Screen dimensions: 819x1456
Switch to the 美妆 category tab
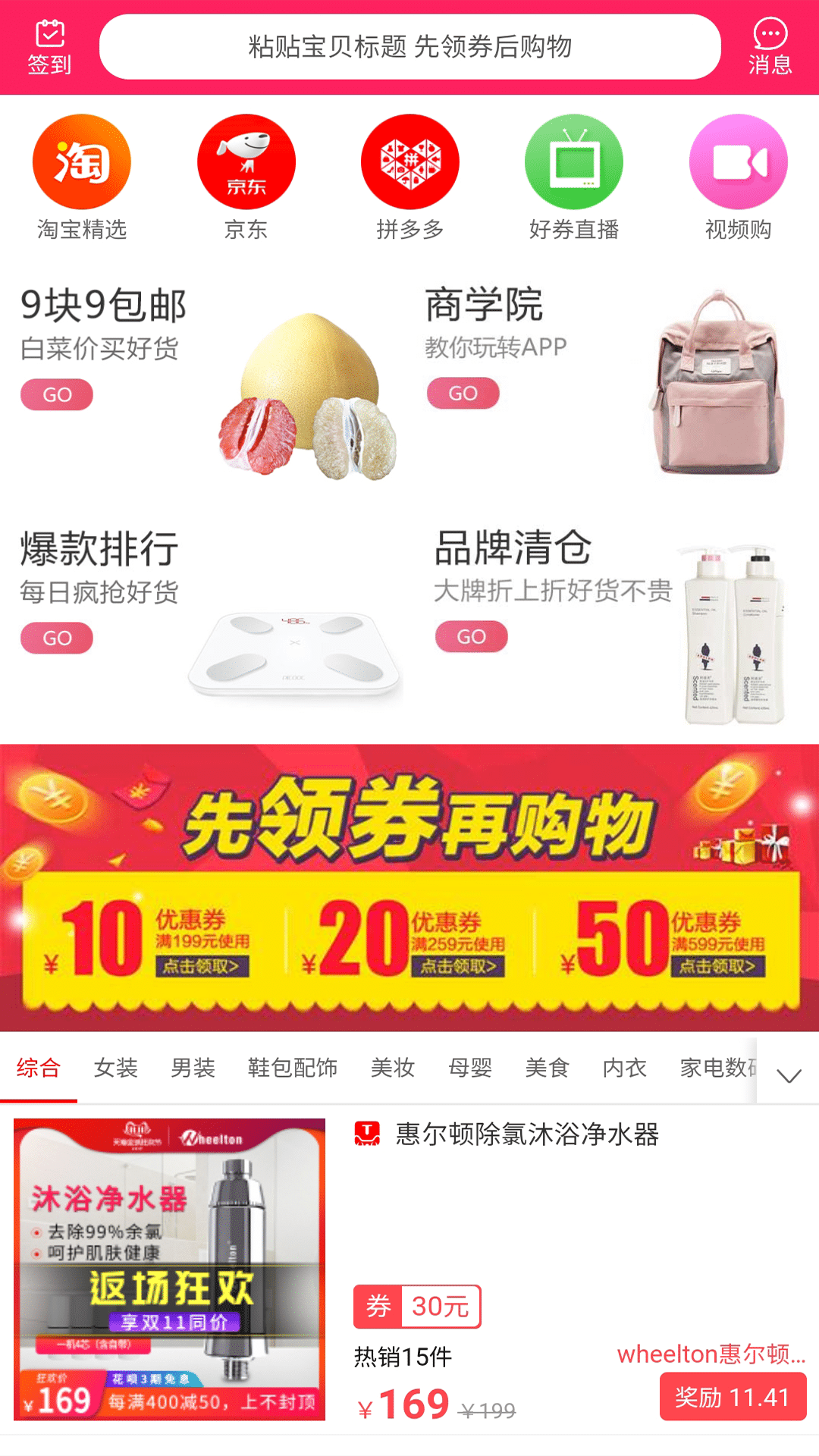click(393, 1068)
